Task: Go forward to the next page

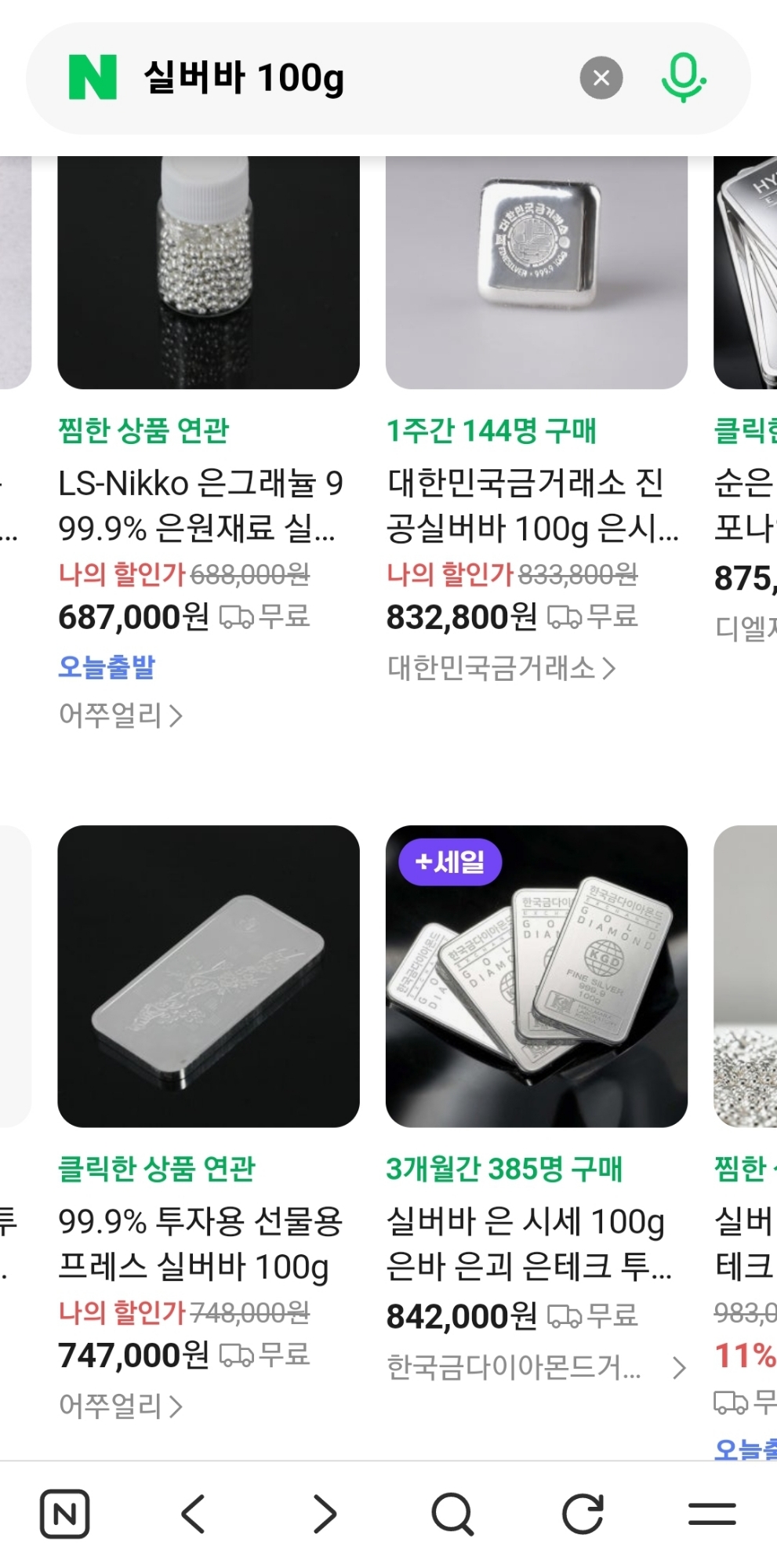Action: (x=325, y=1514)
